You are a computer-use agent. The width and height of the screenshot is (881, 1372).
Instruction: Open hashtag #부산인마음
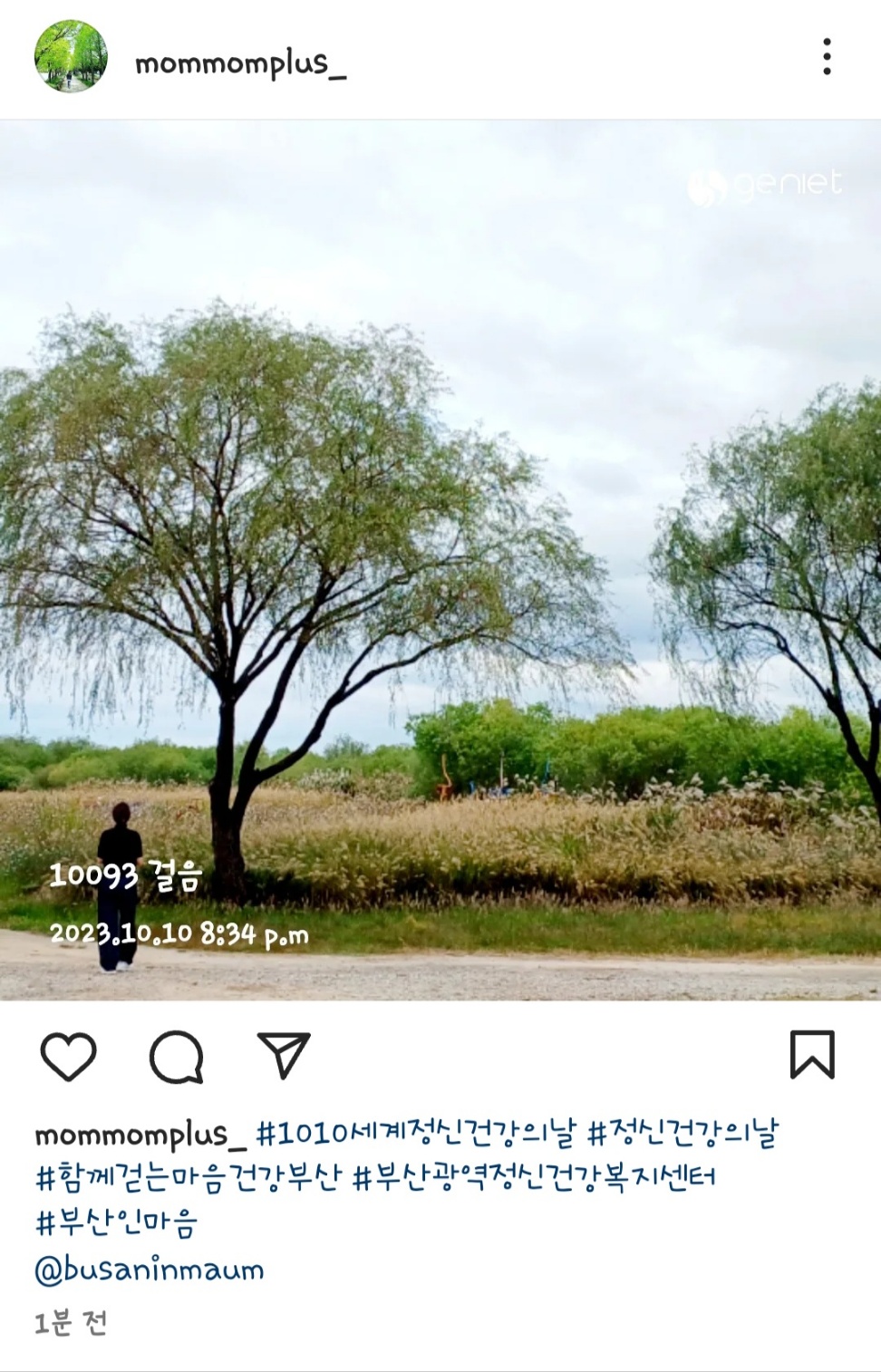[x=116, y=1222]
